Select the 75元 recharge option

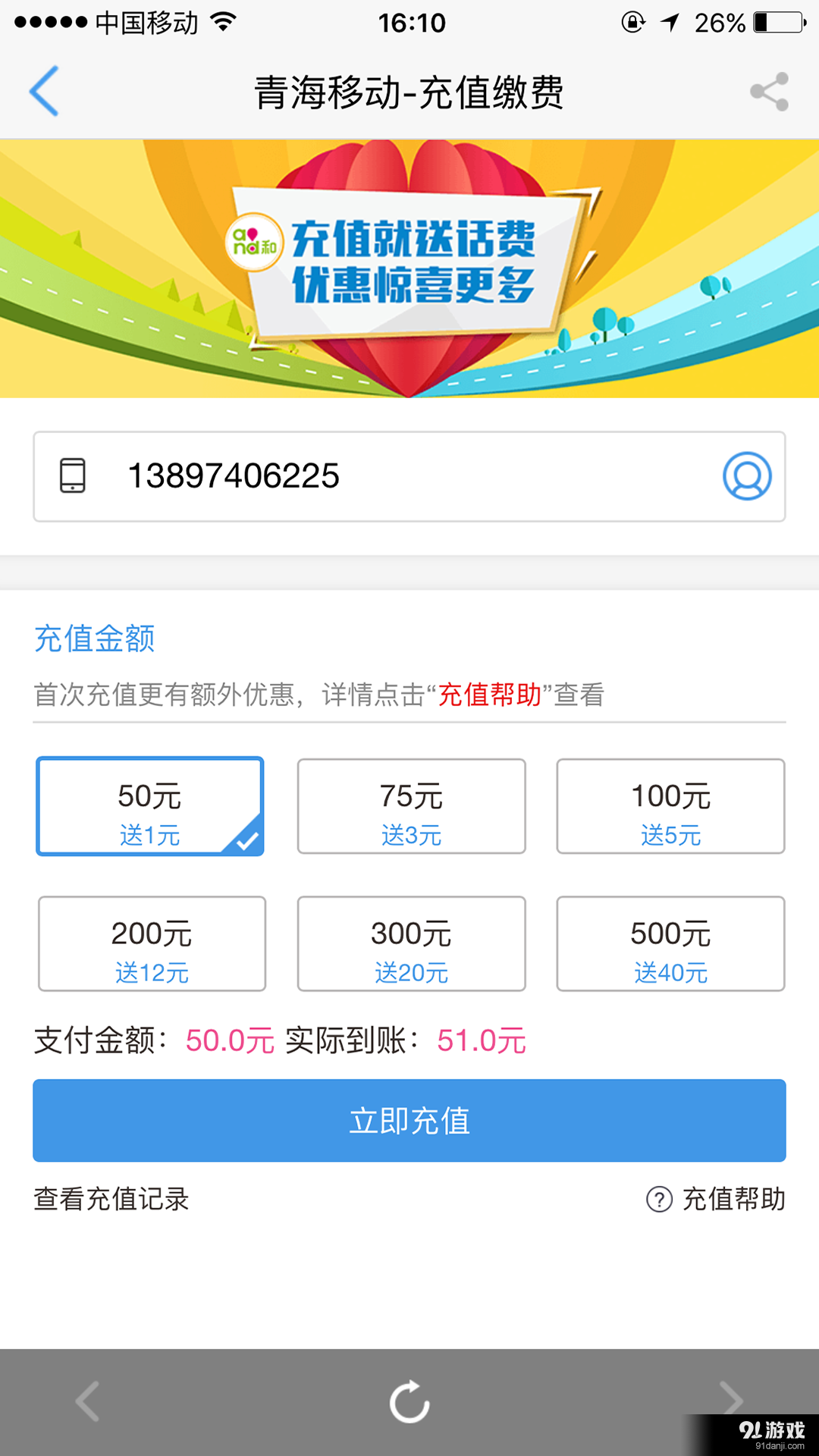(x=410, y=805)
